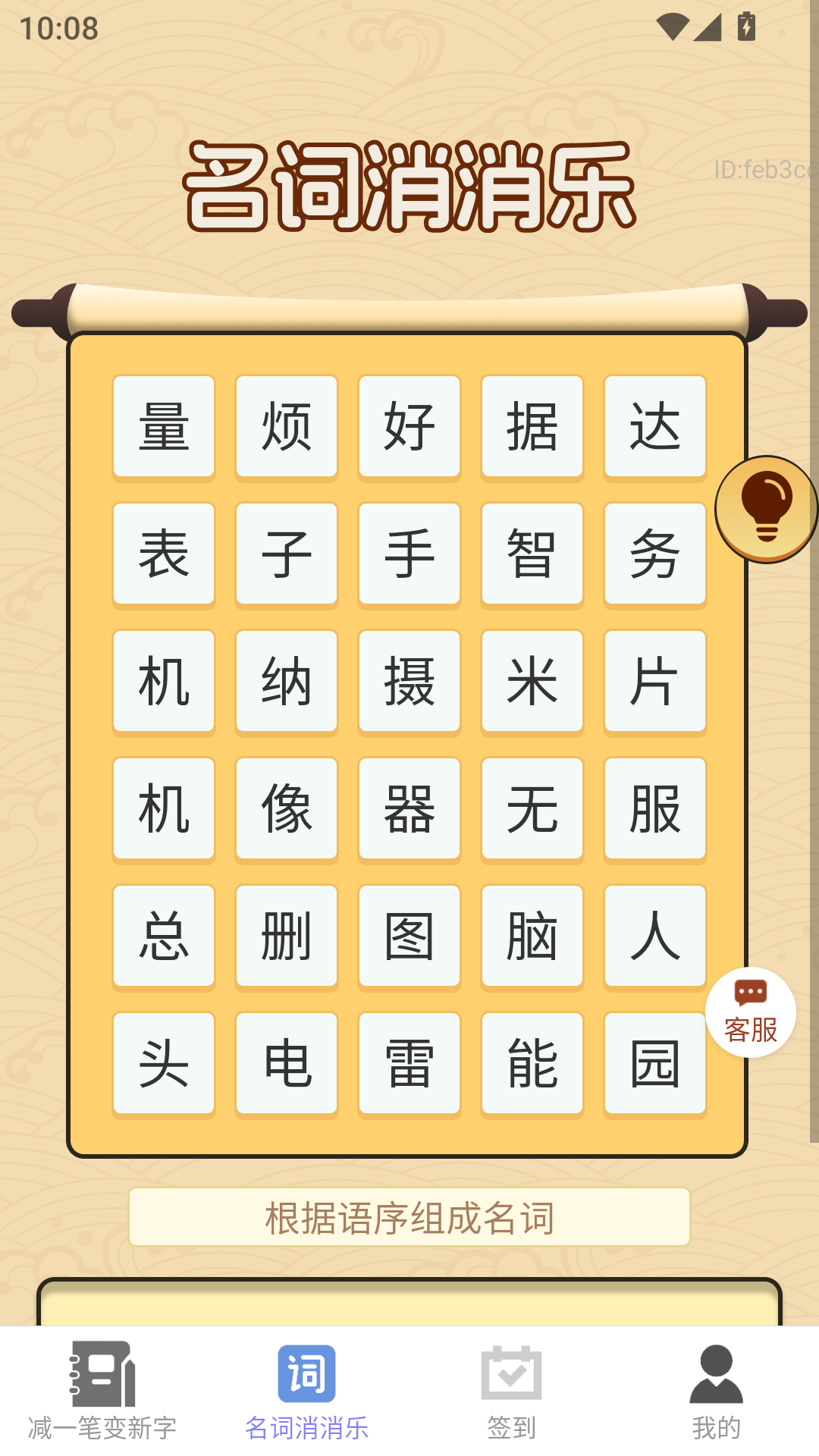Pick the 烦 character tile
Screen dimensions: 819x1456
click(x=287, y=427)
